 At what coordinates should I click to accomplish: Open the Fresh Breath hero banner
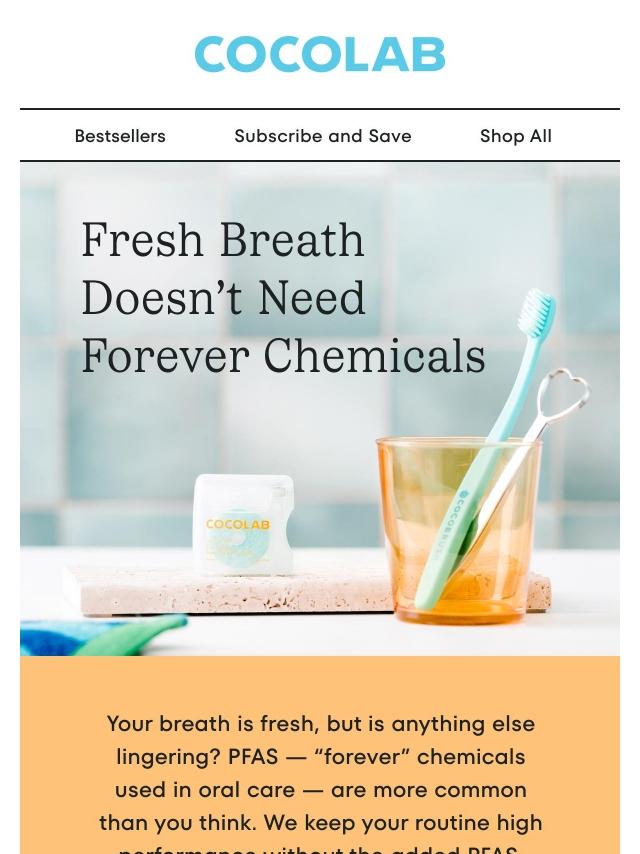320,408
